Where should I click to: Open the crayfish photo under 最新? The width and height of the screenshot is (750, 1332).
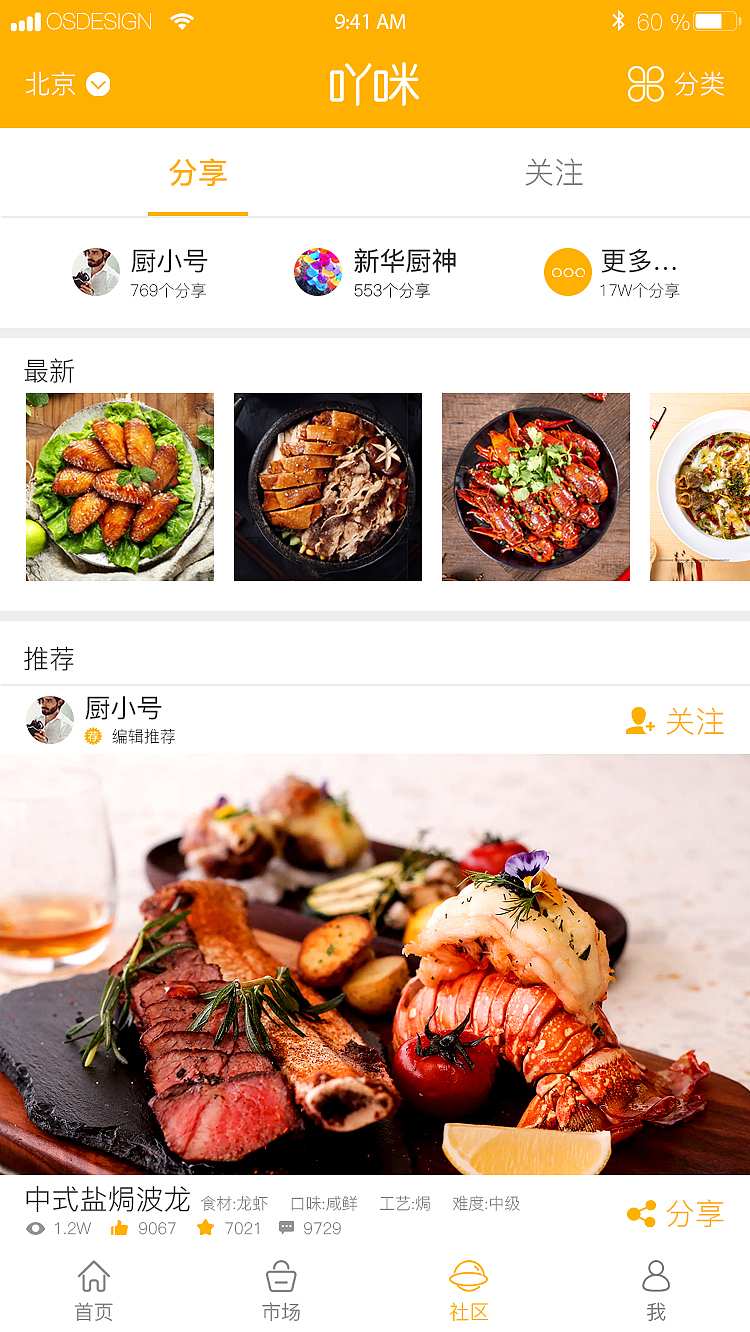[x=536, y=487]
